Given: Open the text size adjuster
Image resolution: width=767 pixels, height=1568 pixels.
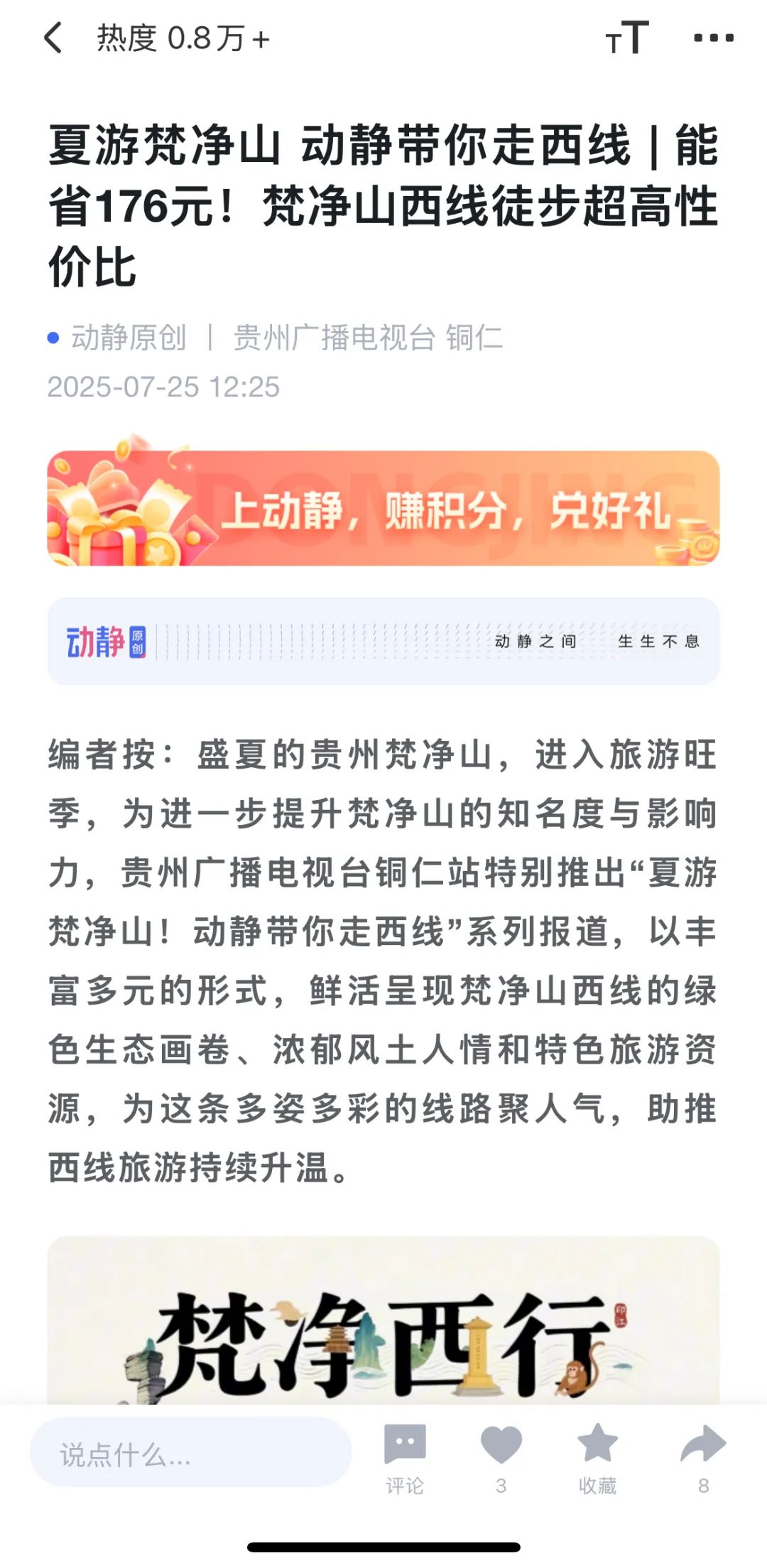Looking at the screenshot, I should [628, 38].
